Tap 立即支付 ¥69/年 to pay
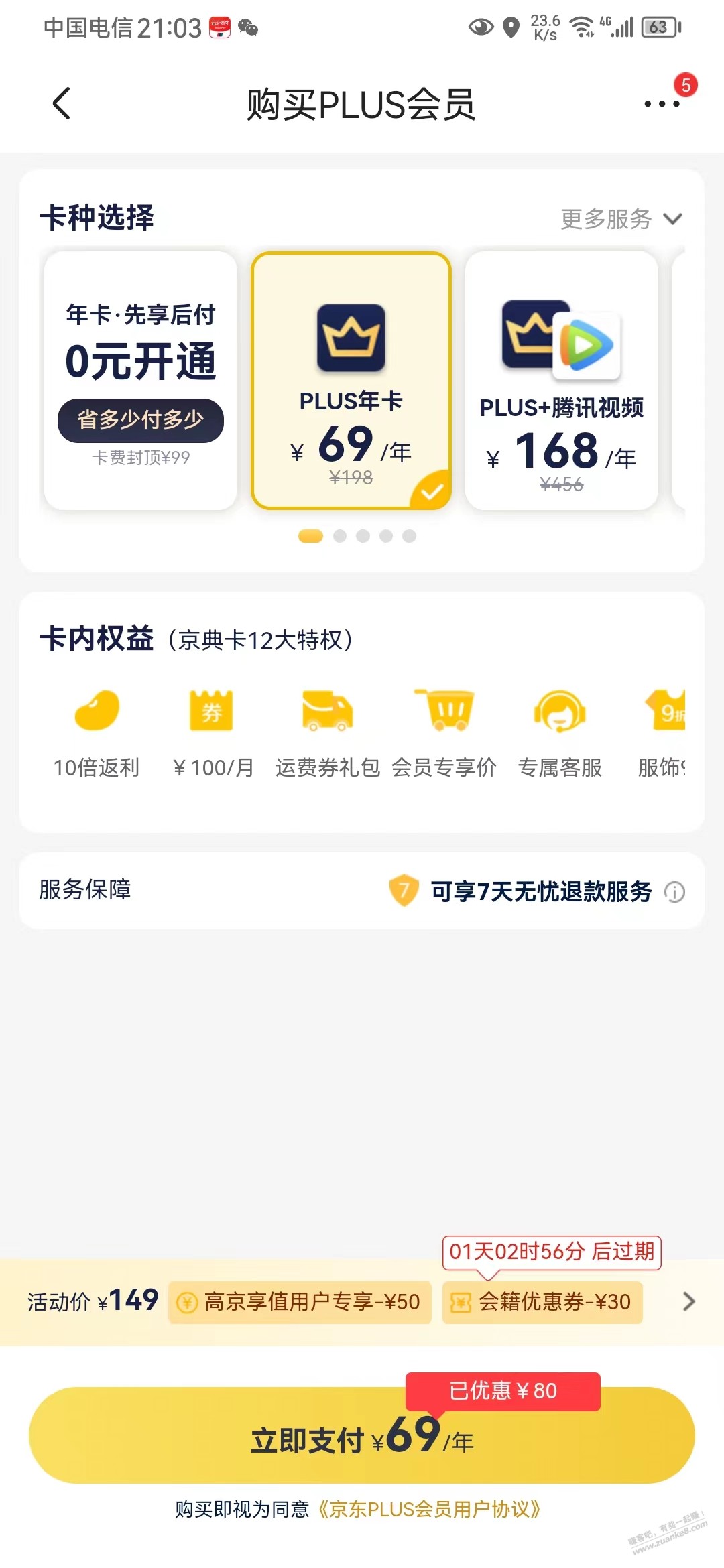The image size is (724, 1568). pyautogui.click(x=362, y=1435)
